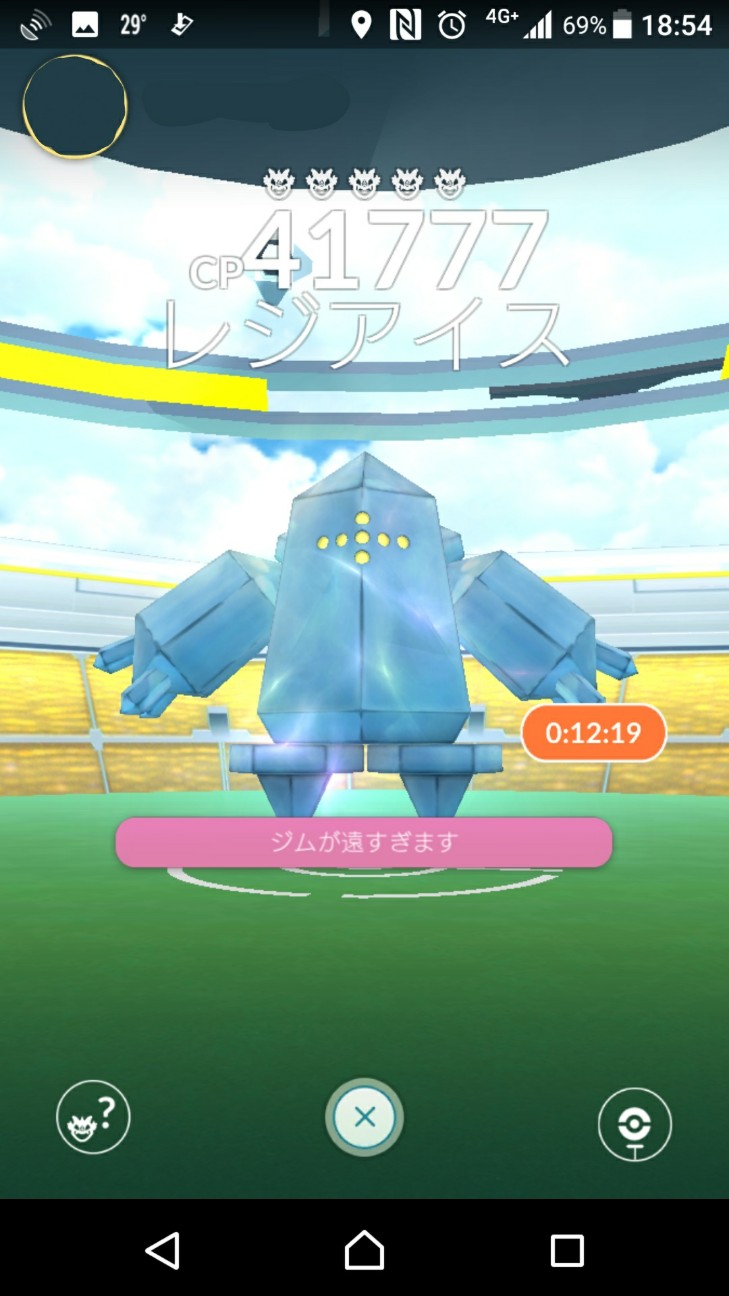Open the raid boss info icon

pyautogui.click(x=93, y=1117)
